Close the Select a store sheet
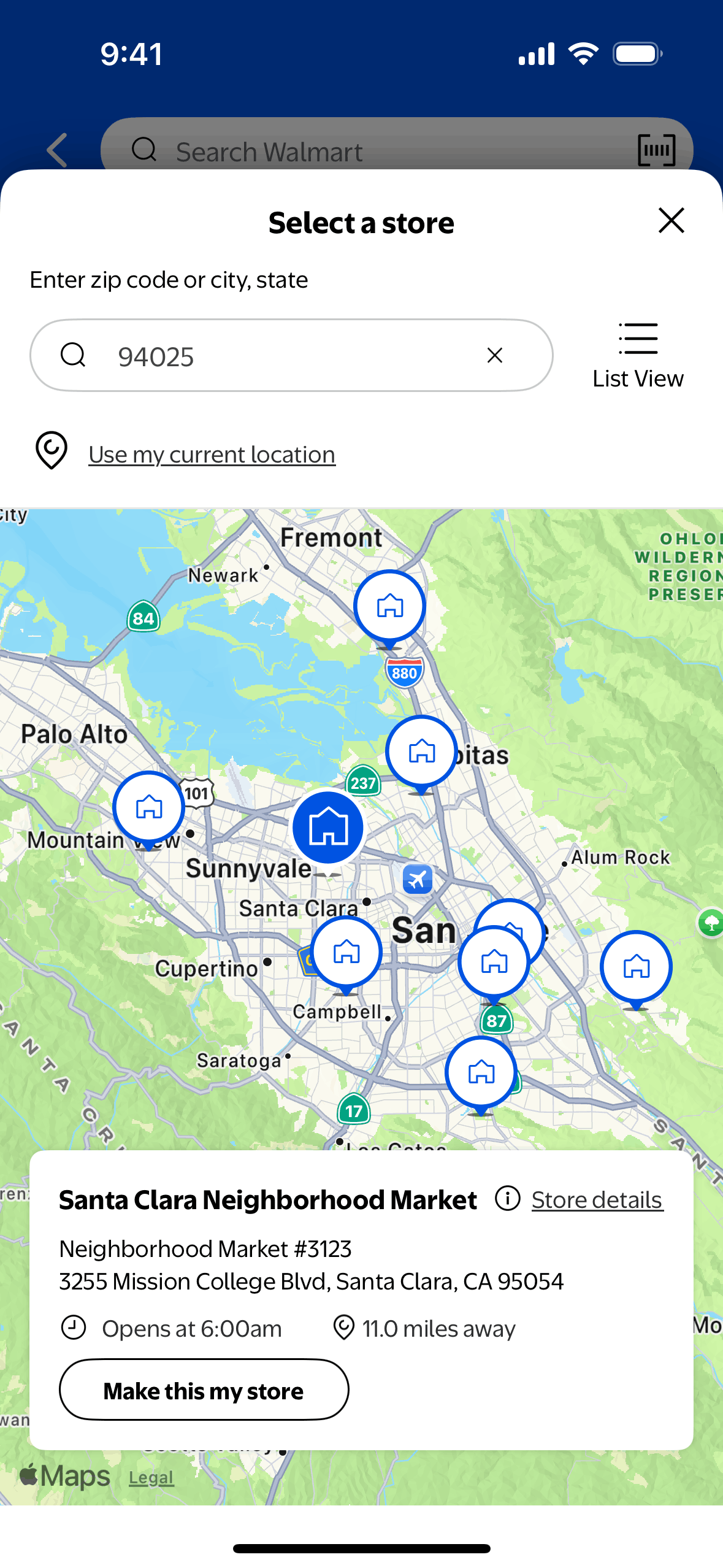The image size is (723, 1568). [671, 220]
